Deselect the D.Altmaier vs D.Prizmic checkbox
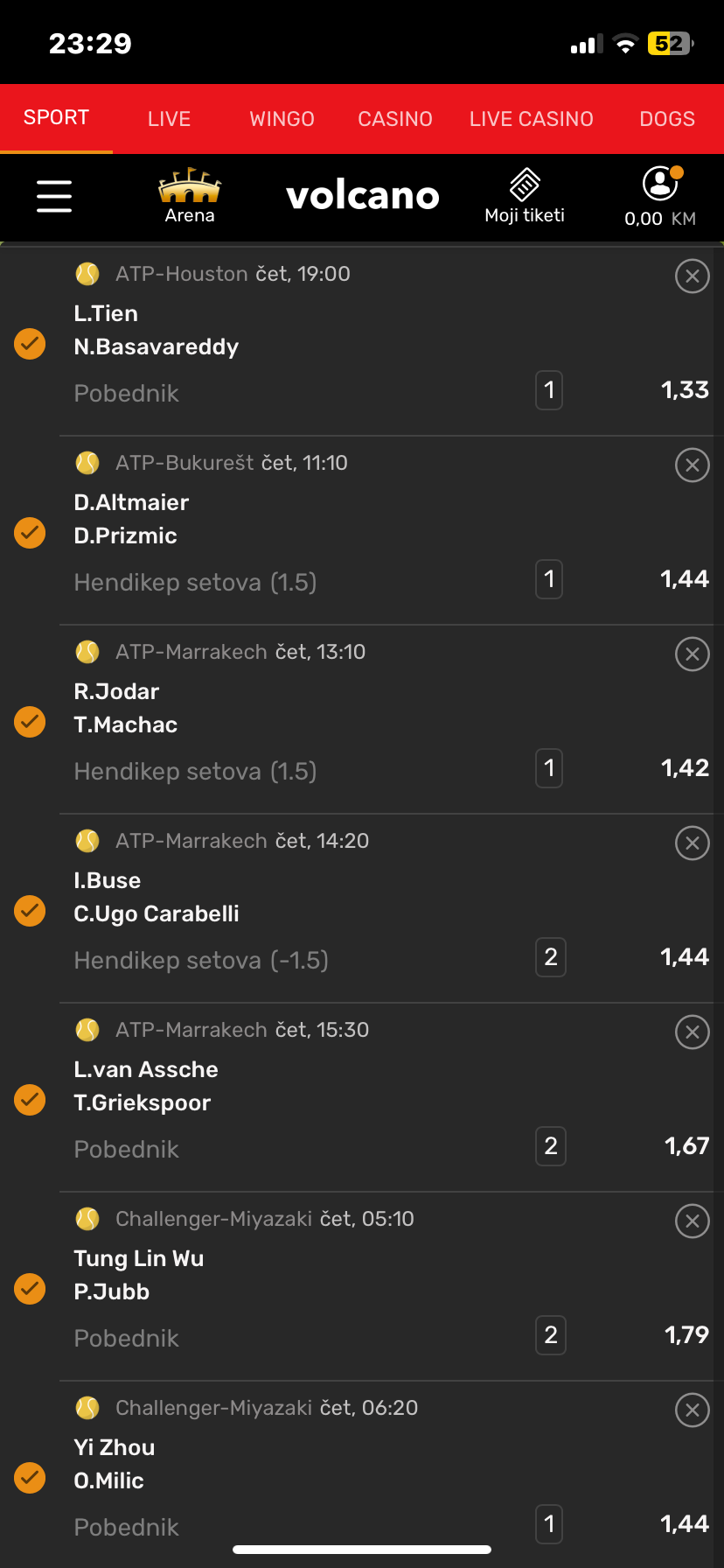The image size is (724, 1568). 30,532
